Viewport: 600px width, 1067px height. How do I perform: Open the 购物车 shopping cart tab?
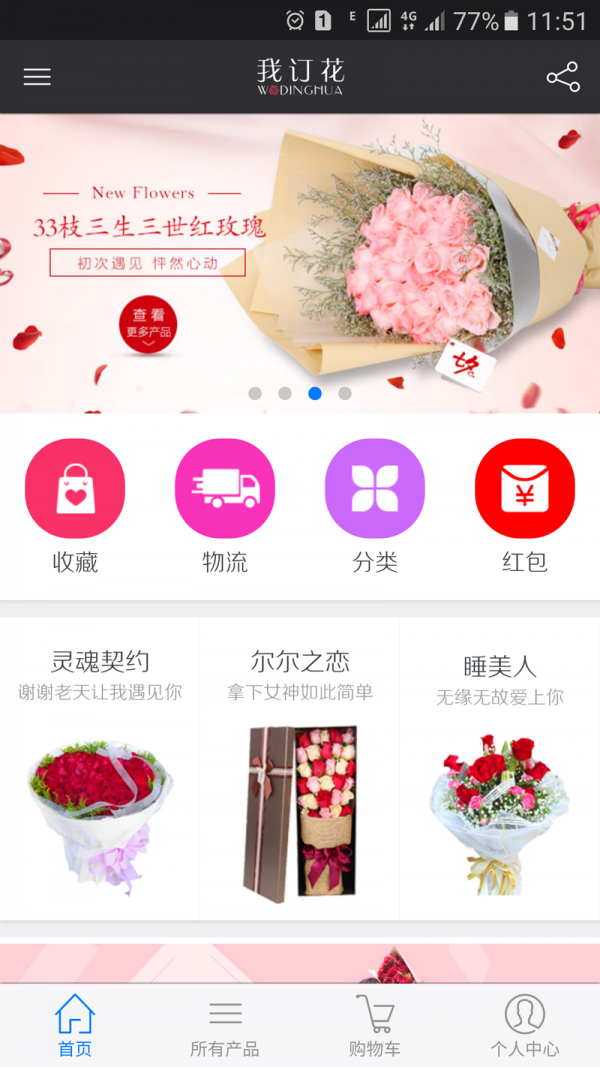point(375,1026)
